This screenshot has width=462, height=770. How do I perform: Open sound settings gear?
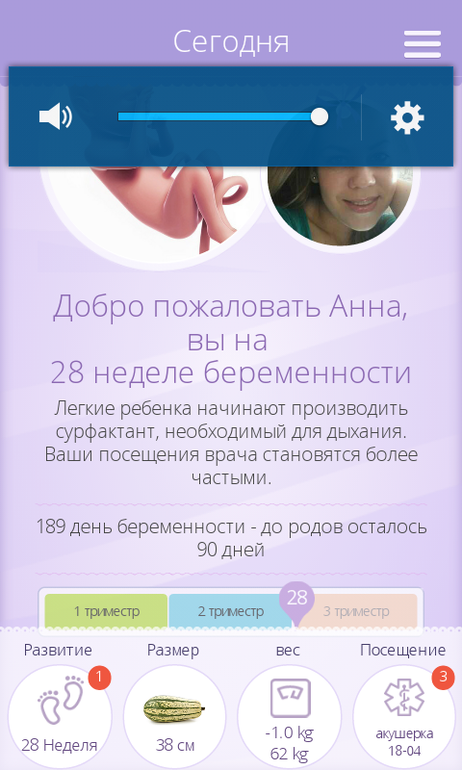coord(407,117)
